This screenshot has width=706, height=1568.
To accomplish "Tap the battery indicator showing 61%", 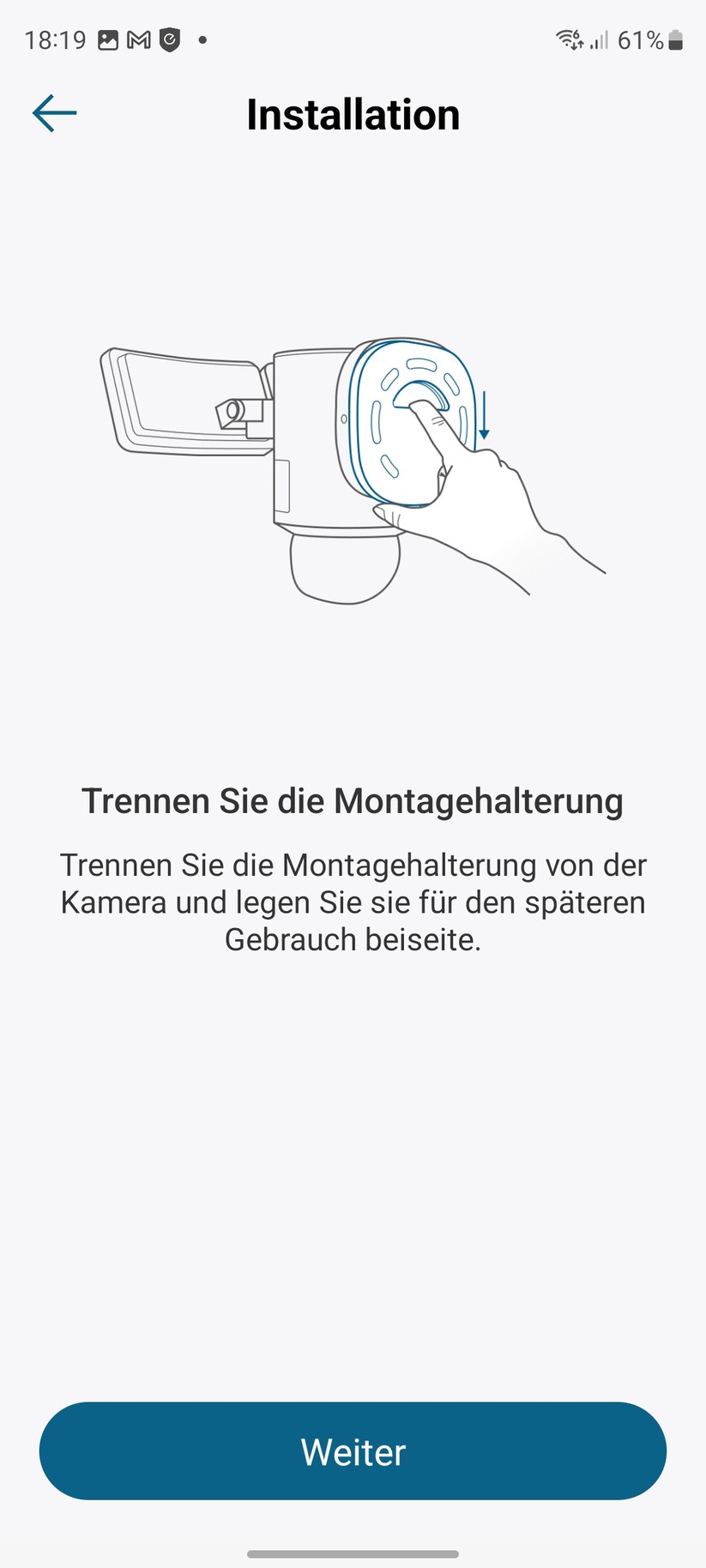I will [x=657, y=39].
